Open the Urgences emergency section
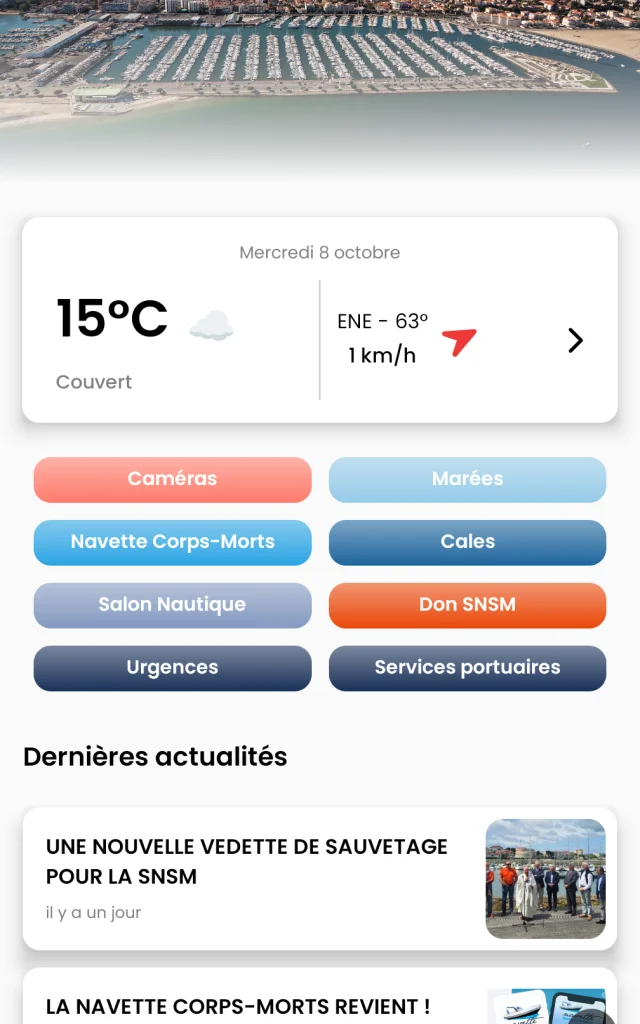This screenshot has height=1024, width=640. (172, 668)
